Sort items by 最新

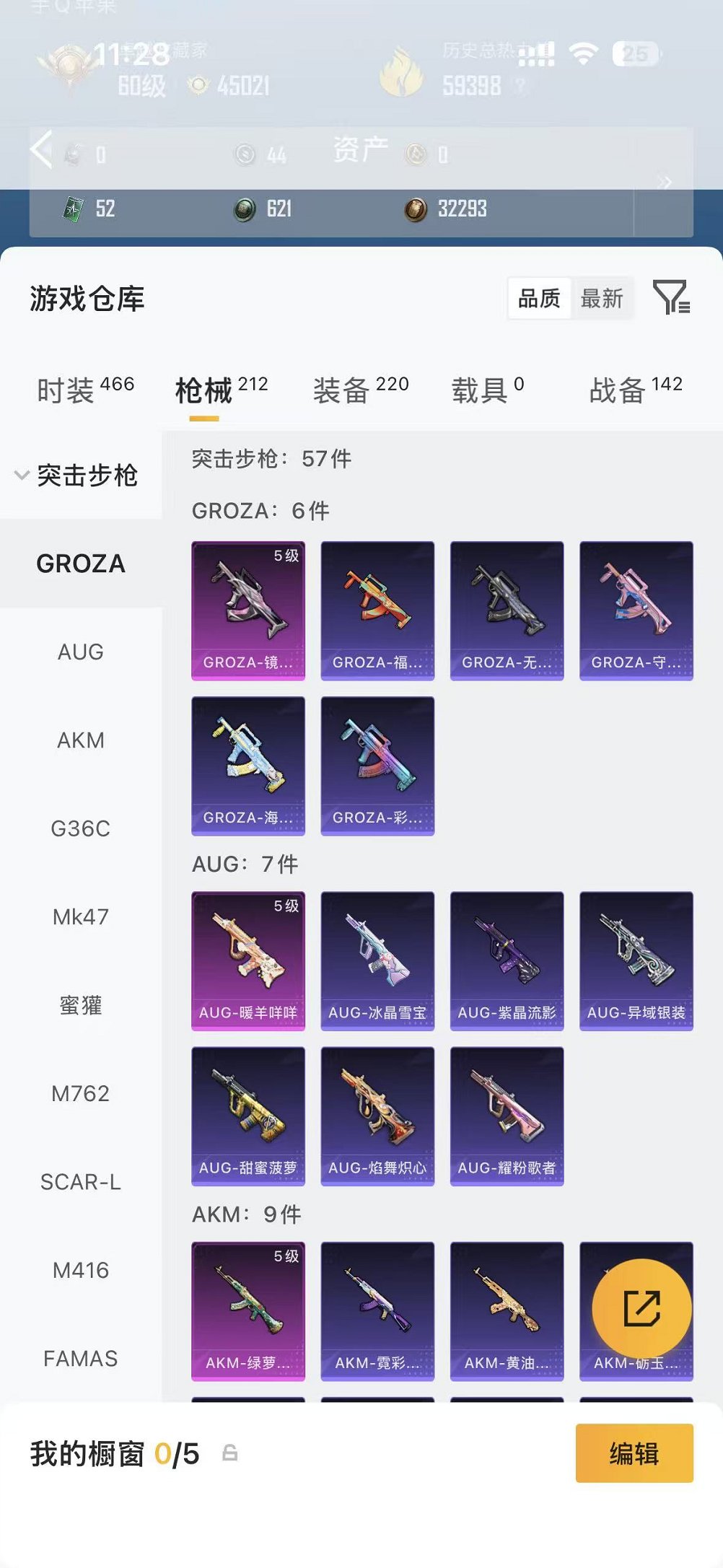point(602,298)
